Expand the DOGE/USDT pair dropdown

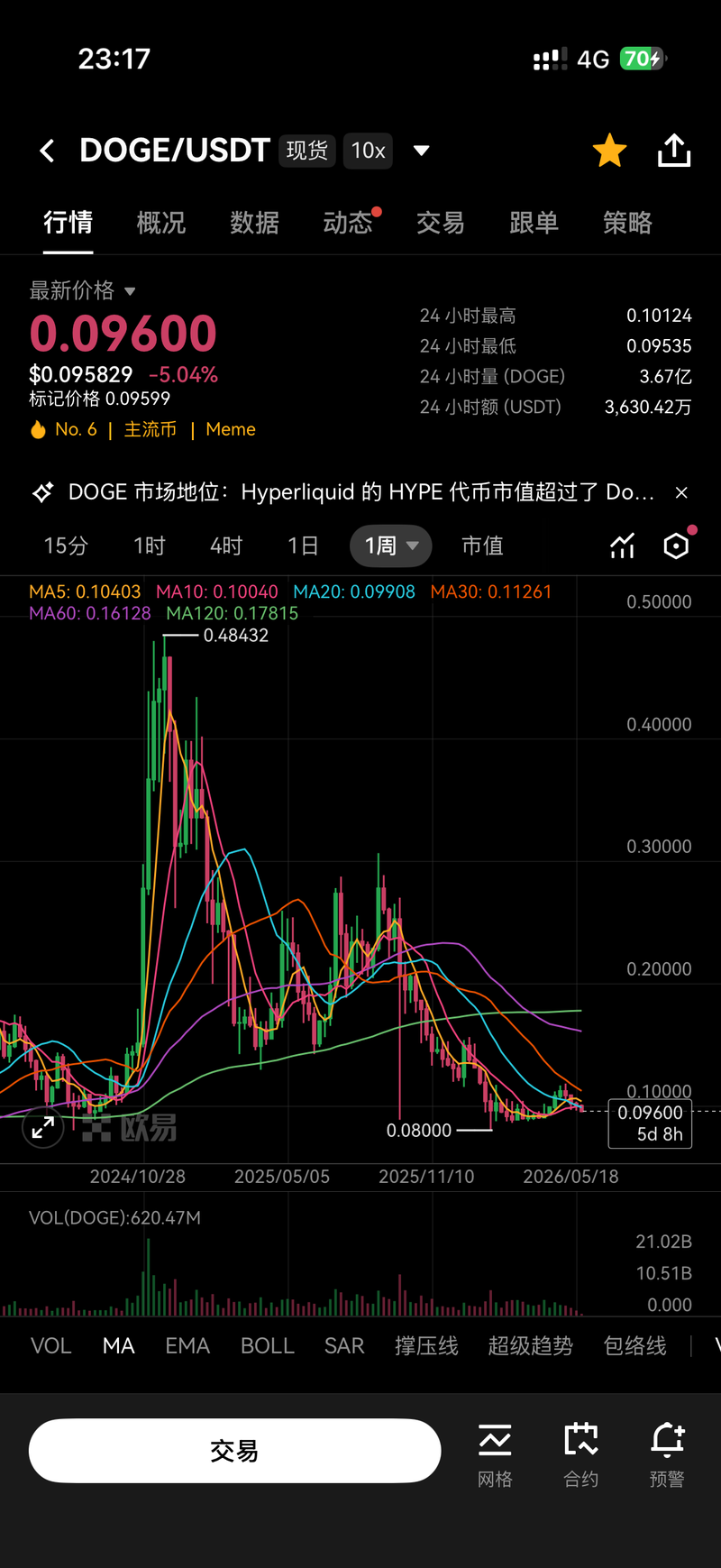[x=421, y=151]
